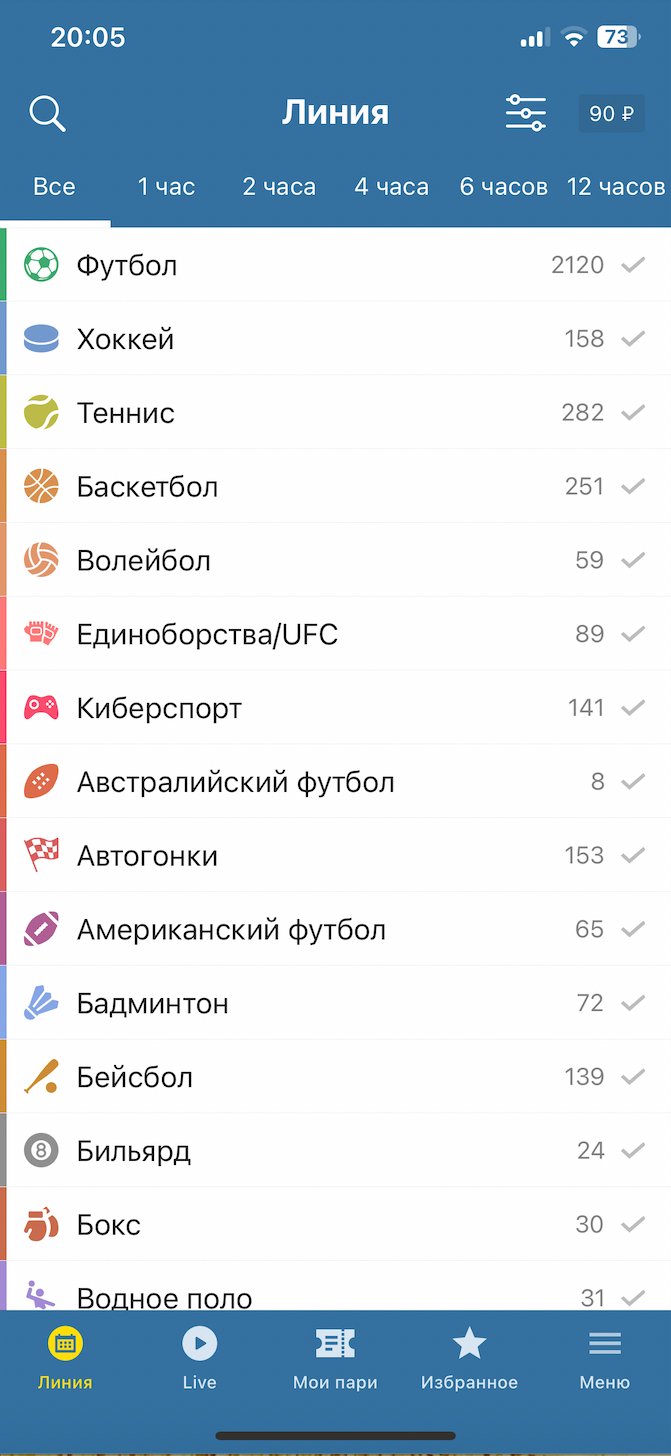Switch to the "12 часов" tab
Screen dimensions: 671x1456
tap(615, 187)
